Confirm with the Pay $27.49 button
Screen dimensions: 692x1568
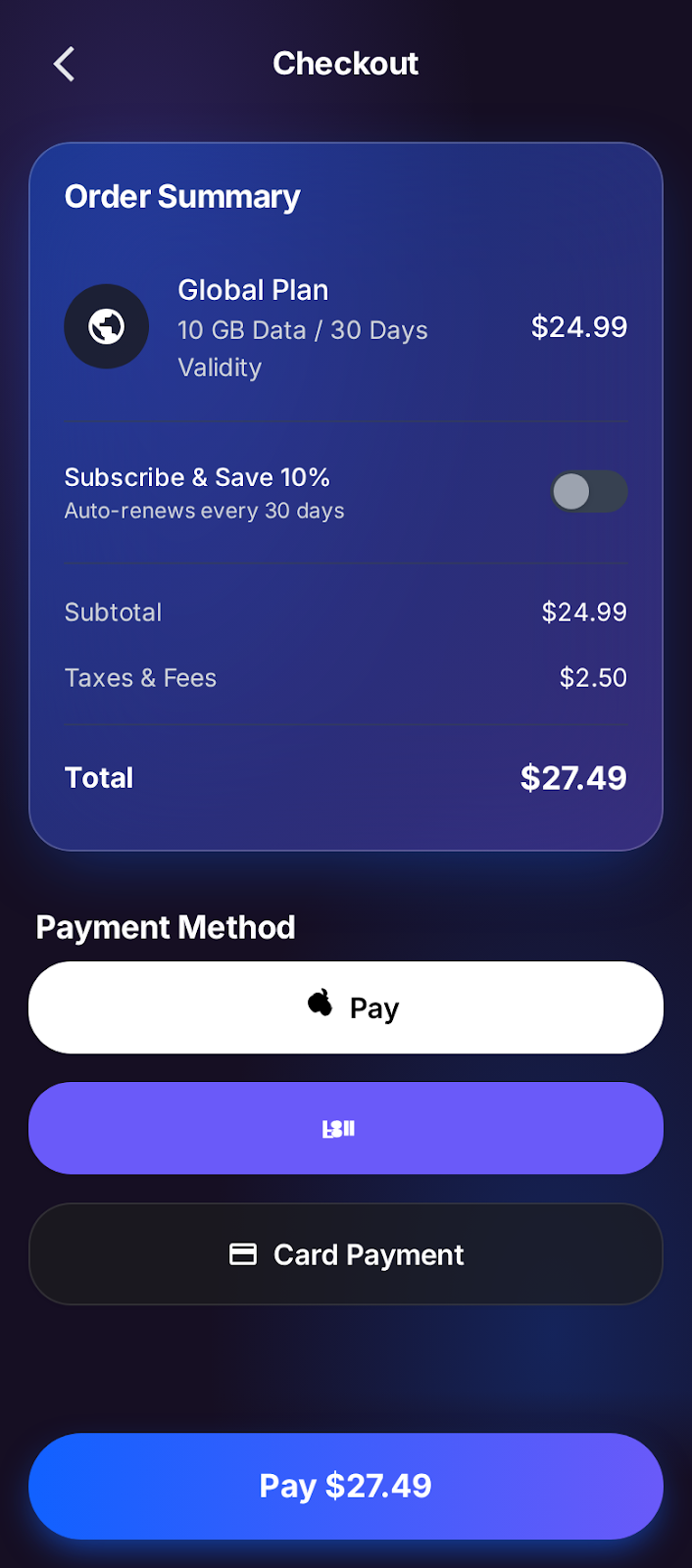pyautogui.click(x=346, y=1486)
